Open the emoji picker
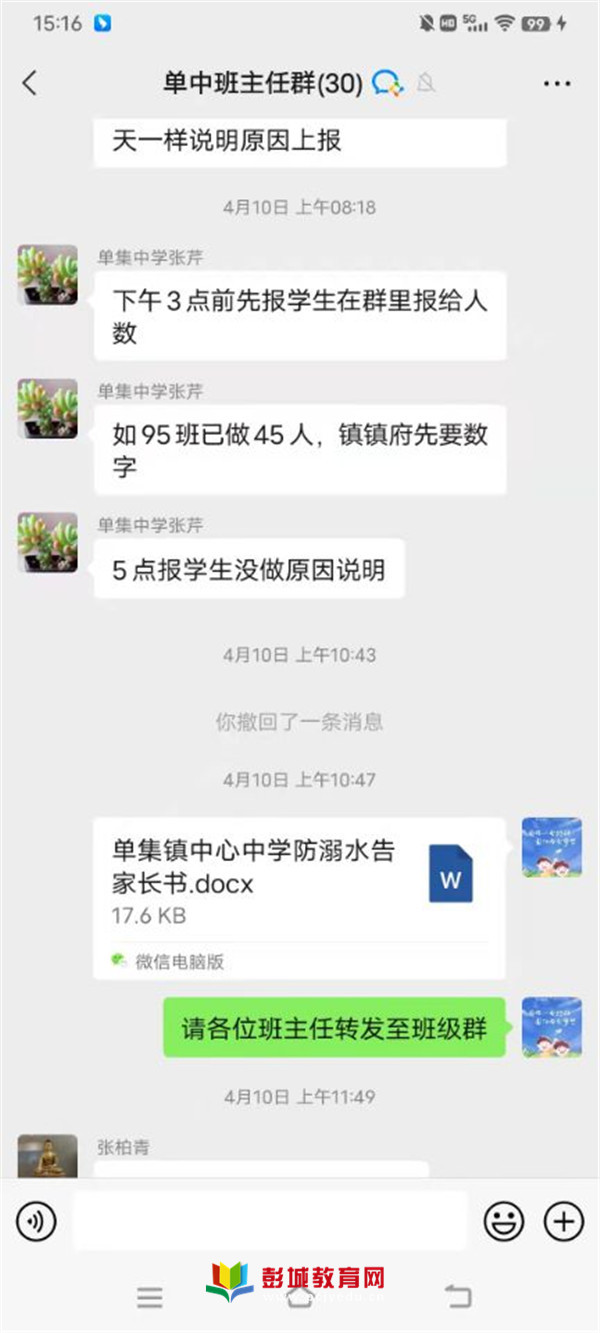The image size is (600, 1333). click(x=504, y=1221)
